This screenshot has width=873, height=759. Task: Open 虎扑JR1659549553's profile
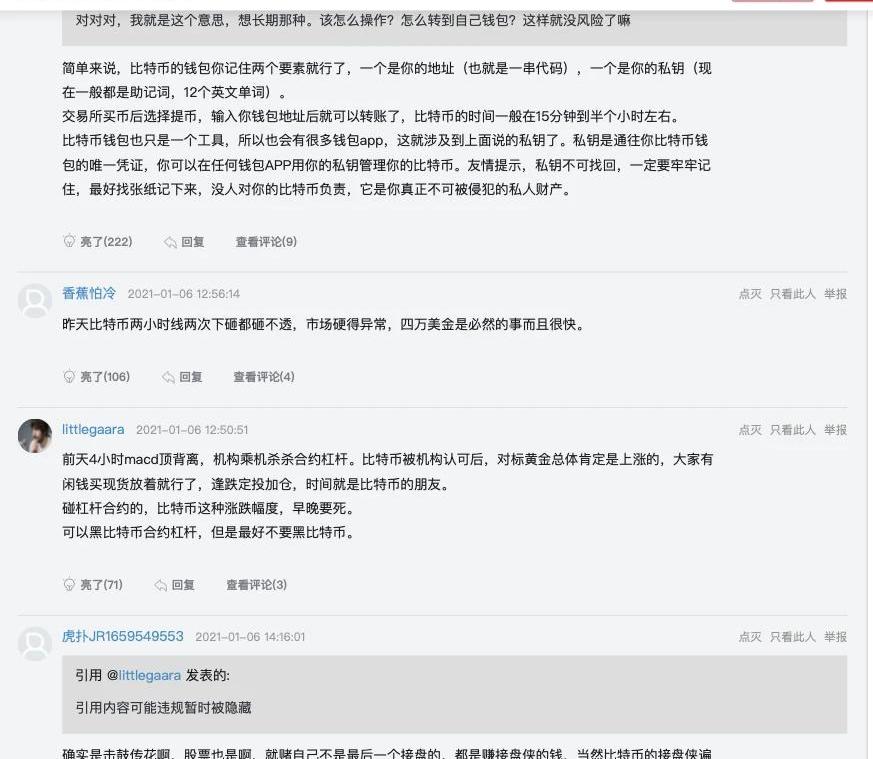click(x=123, y=636)
